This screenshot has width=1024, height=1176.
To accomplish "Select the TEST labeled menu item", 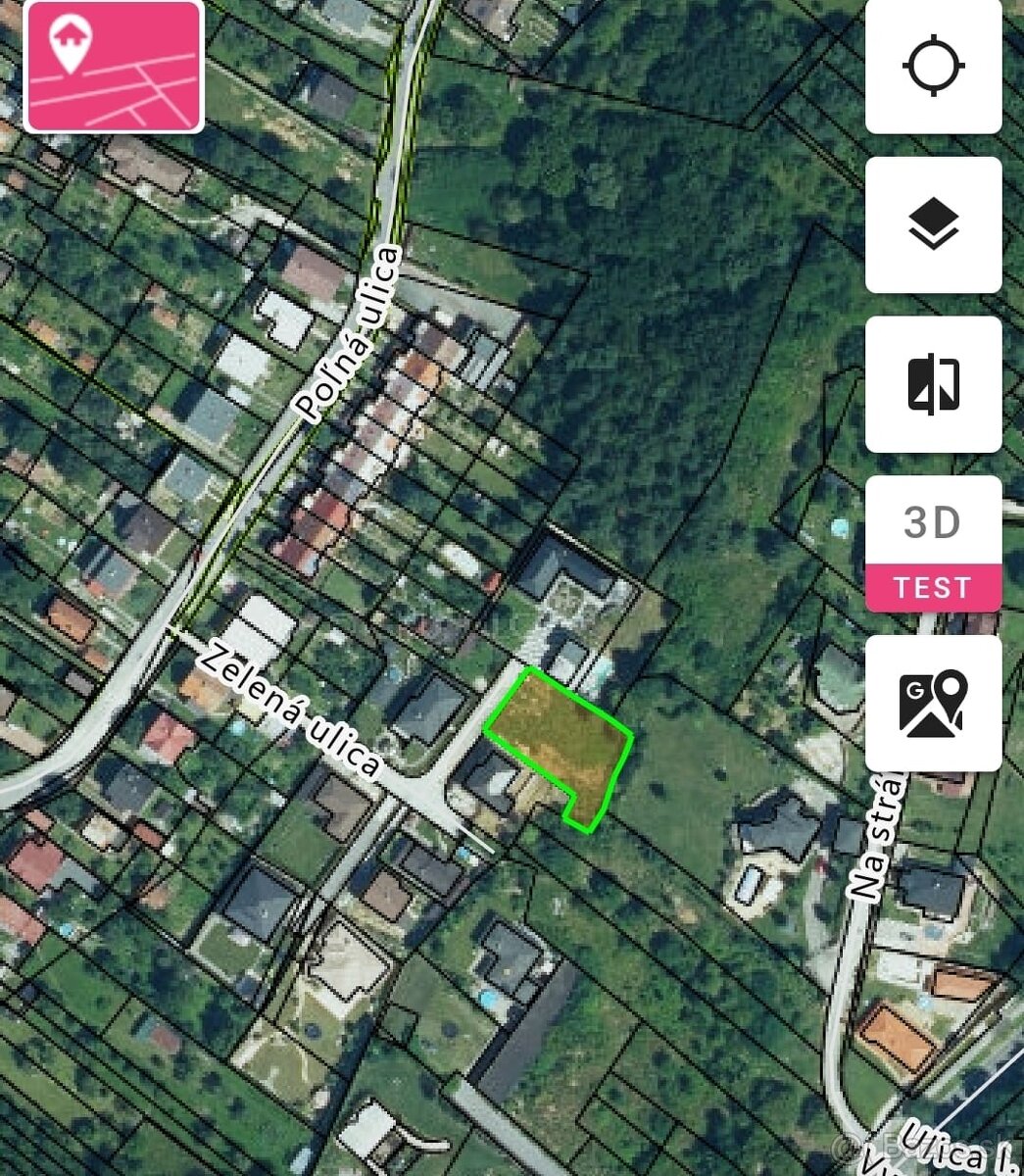I will 933,588.
